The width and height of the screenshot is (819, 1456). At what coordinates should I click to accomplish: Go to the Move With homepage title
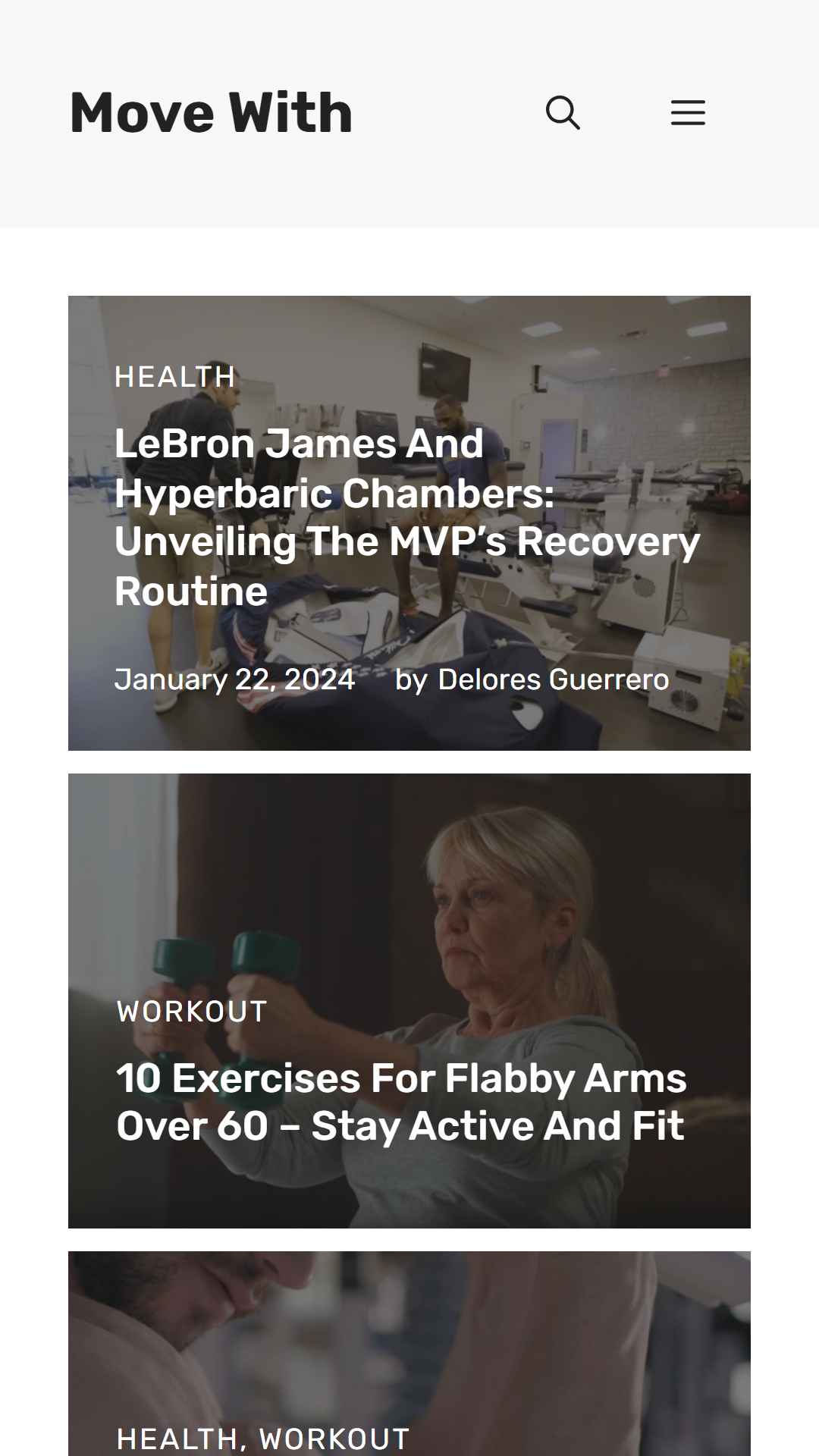coord(211,113)
